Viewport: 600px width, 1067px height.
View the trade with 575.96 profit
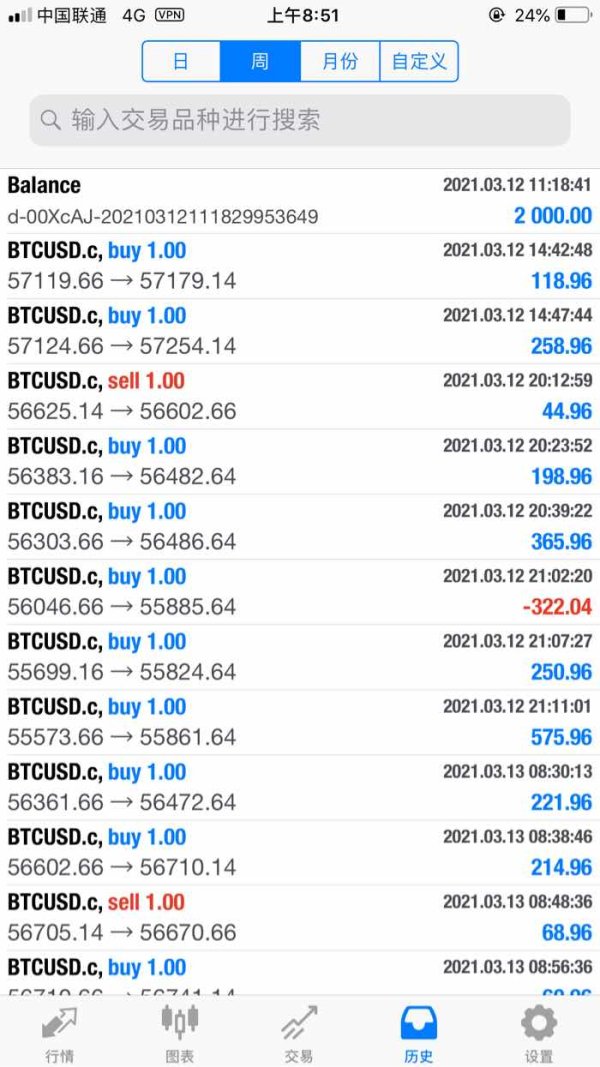[x=300, y=722]
